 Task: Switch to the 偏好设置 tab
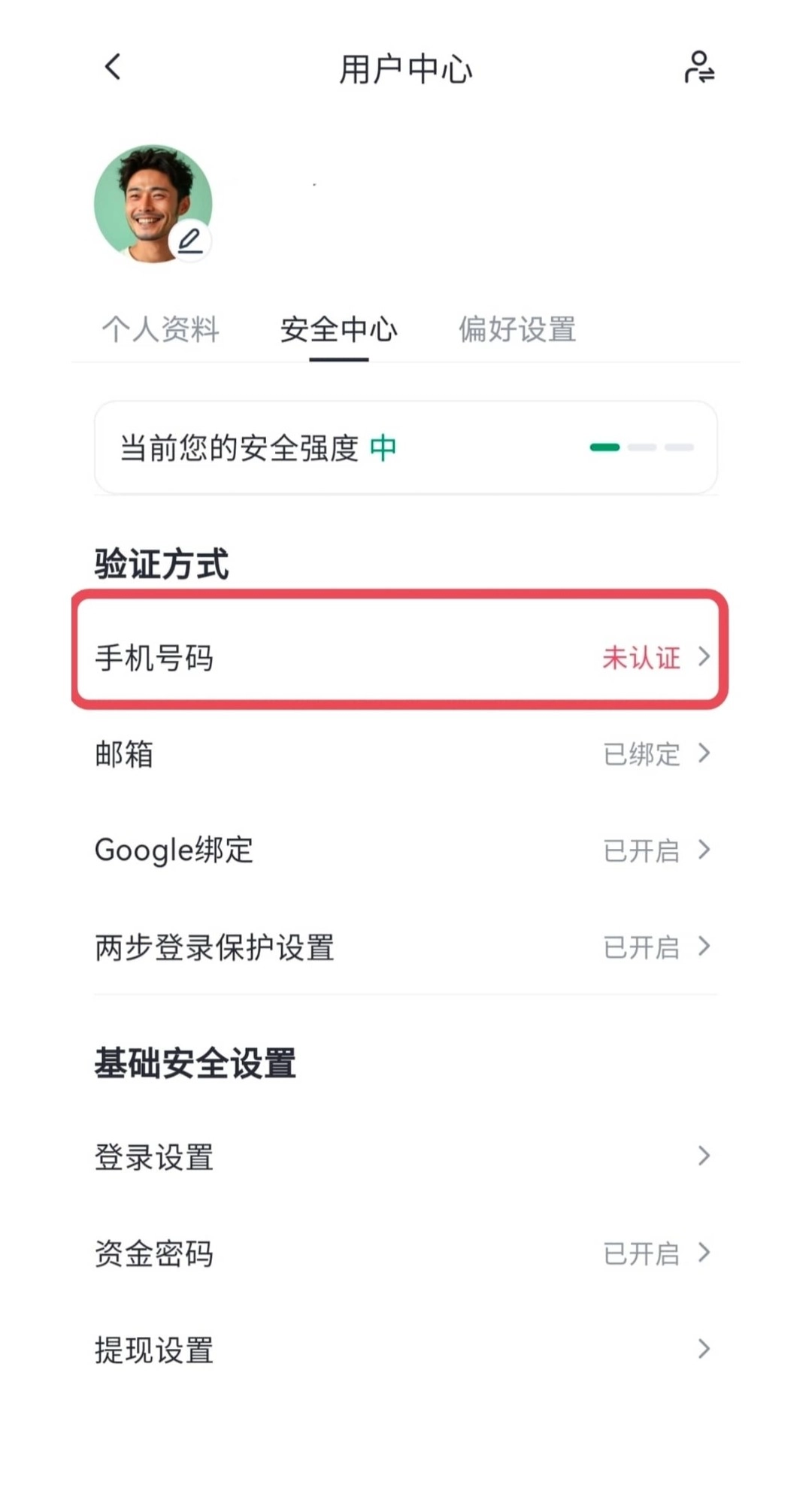[x=517, y=329]
